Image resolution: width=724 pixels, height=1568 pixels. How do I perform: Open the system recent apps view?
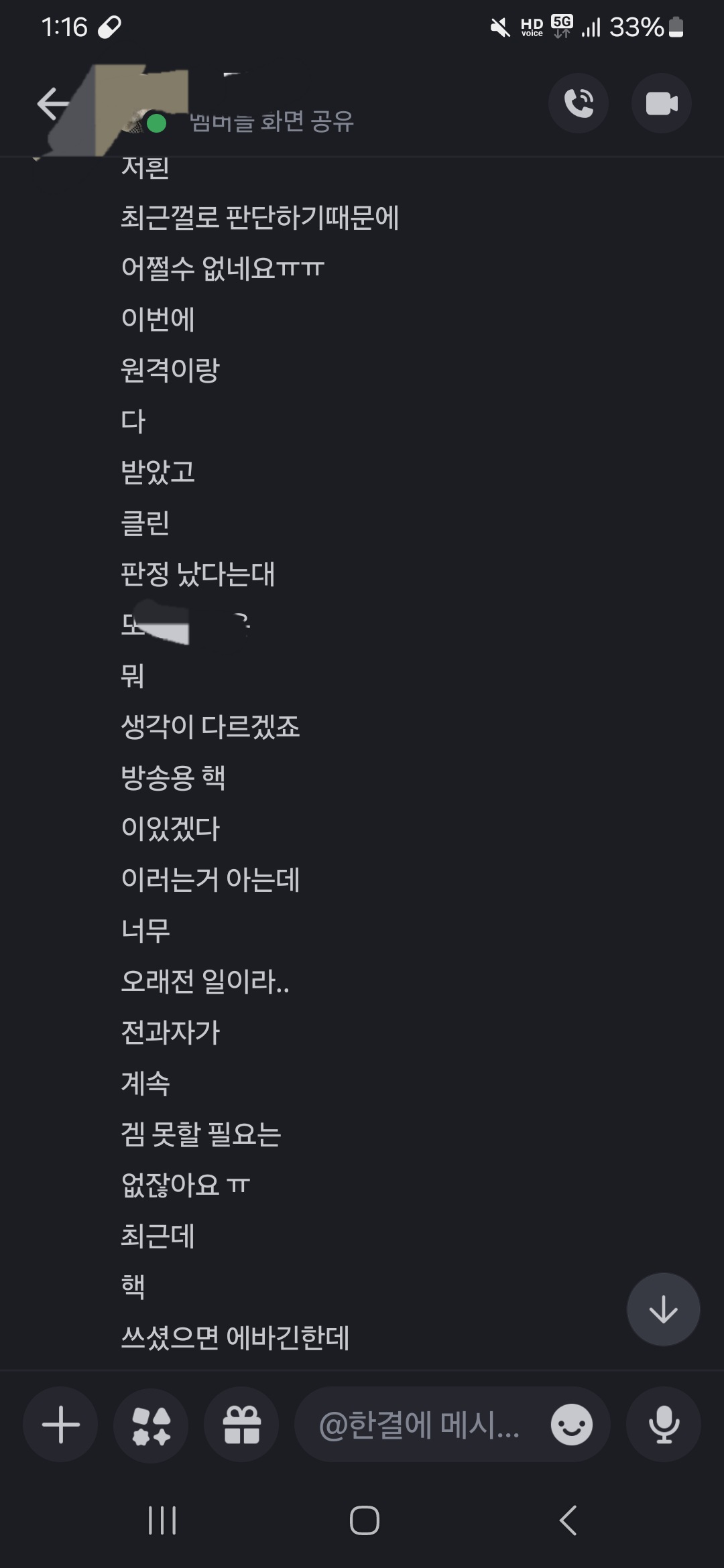click(162, 1520)
